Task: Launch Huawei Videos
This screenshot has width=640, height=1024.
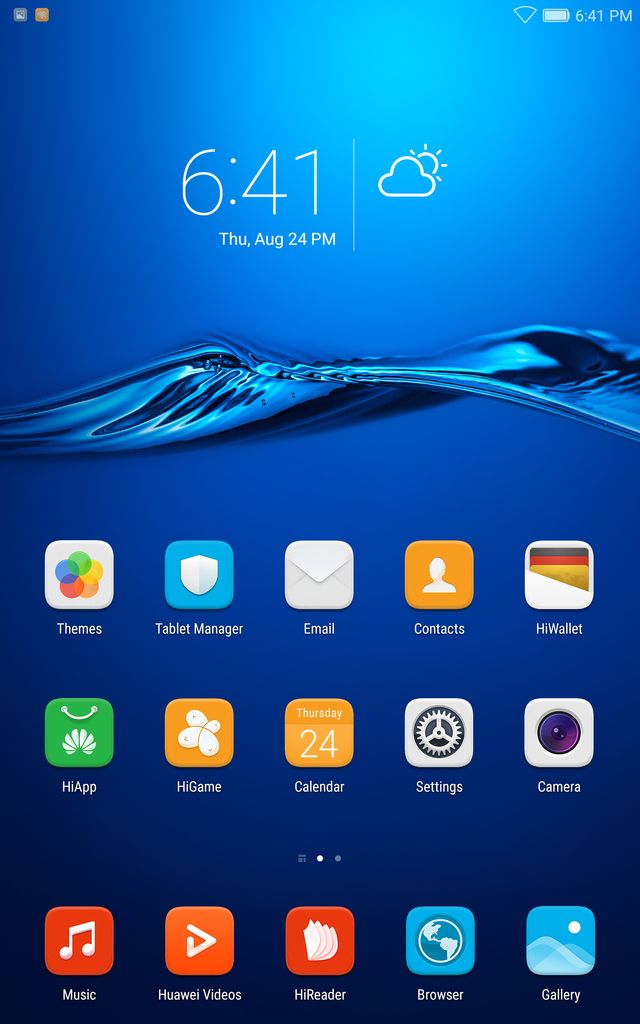Action: [199, 941]
